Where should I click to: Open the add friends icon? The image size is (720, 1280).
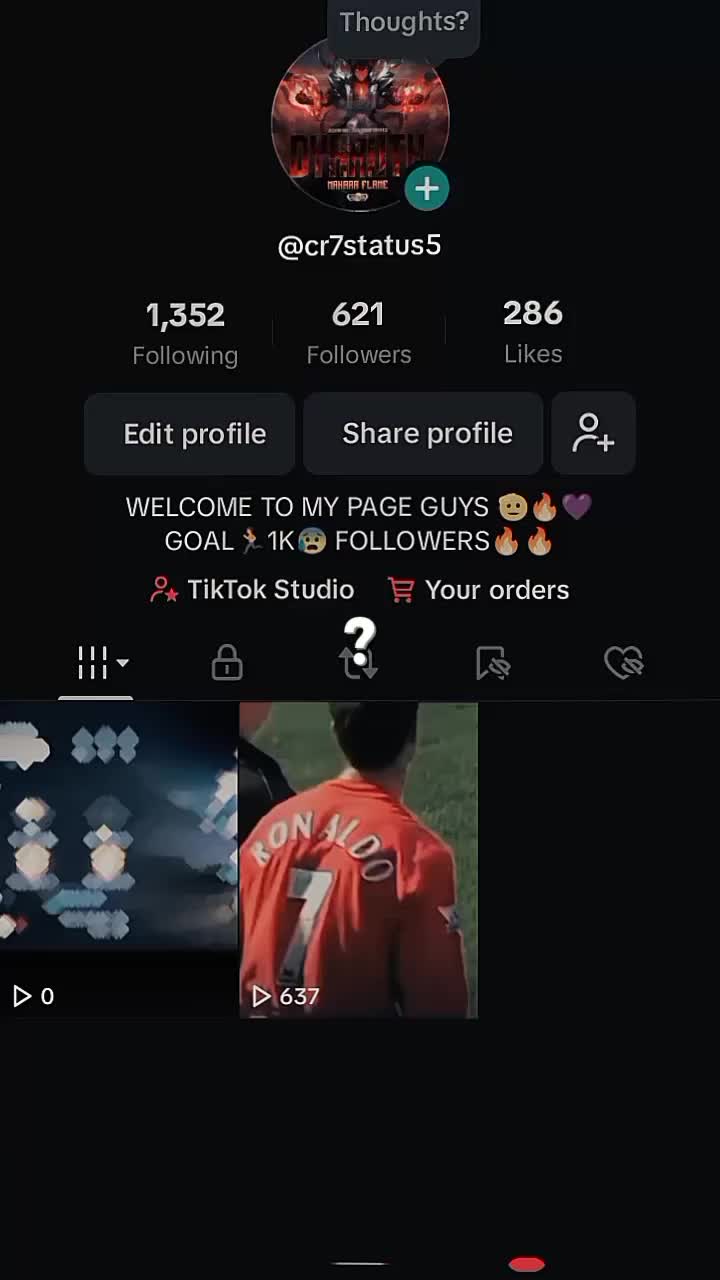coord(593,433)
